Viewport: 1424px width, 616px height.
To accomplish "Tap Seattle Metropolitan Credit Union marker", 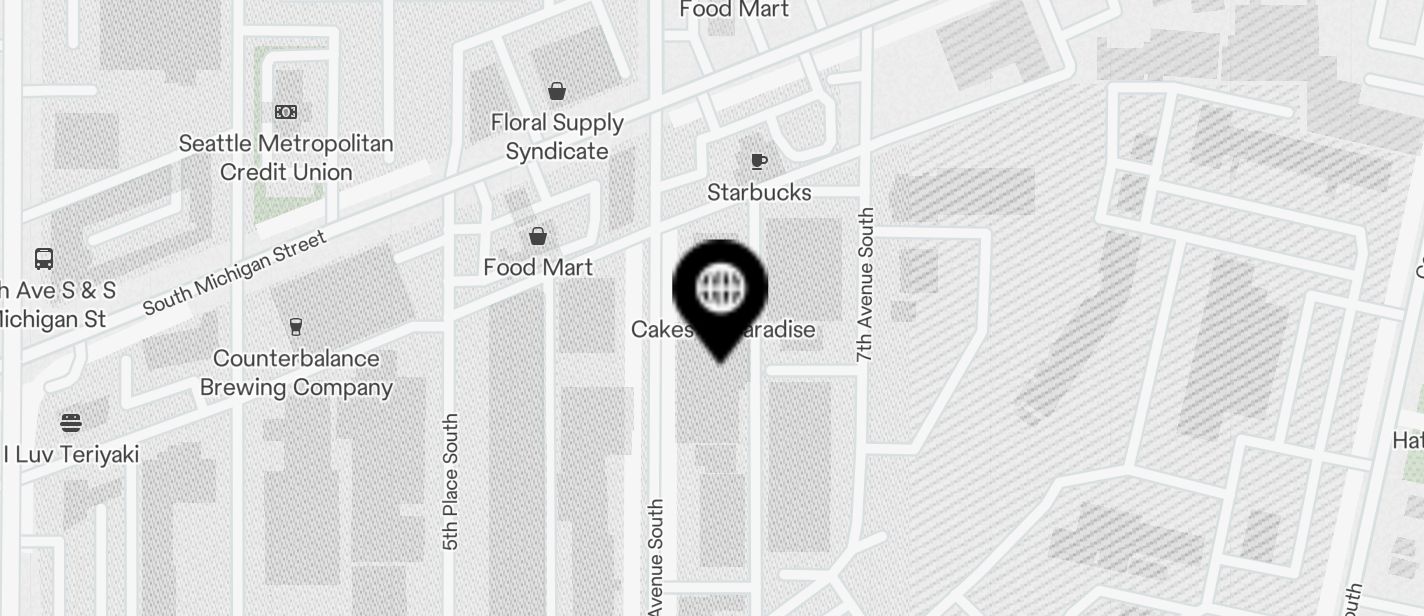I will point(286,112).
